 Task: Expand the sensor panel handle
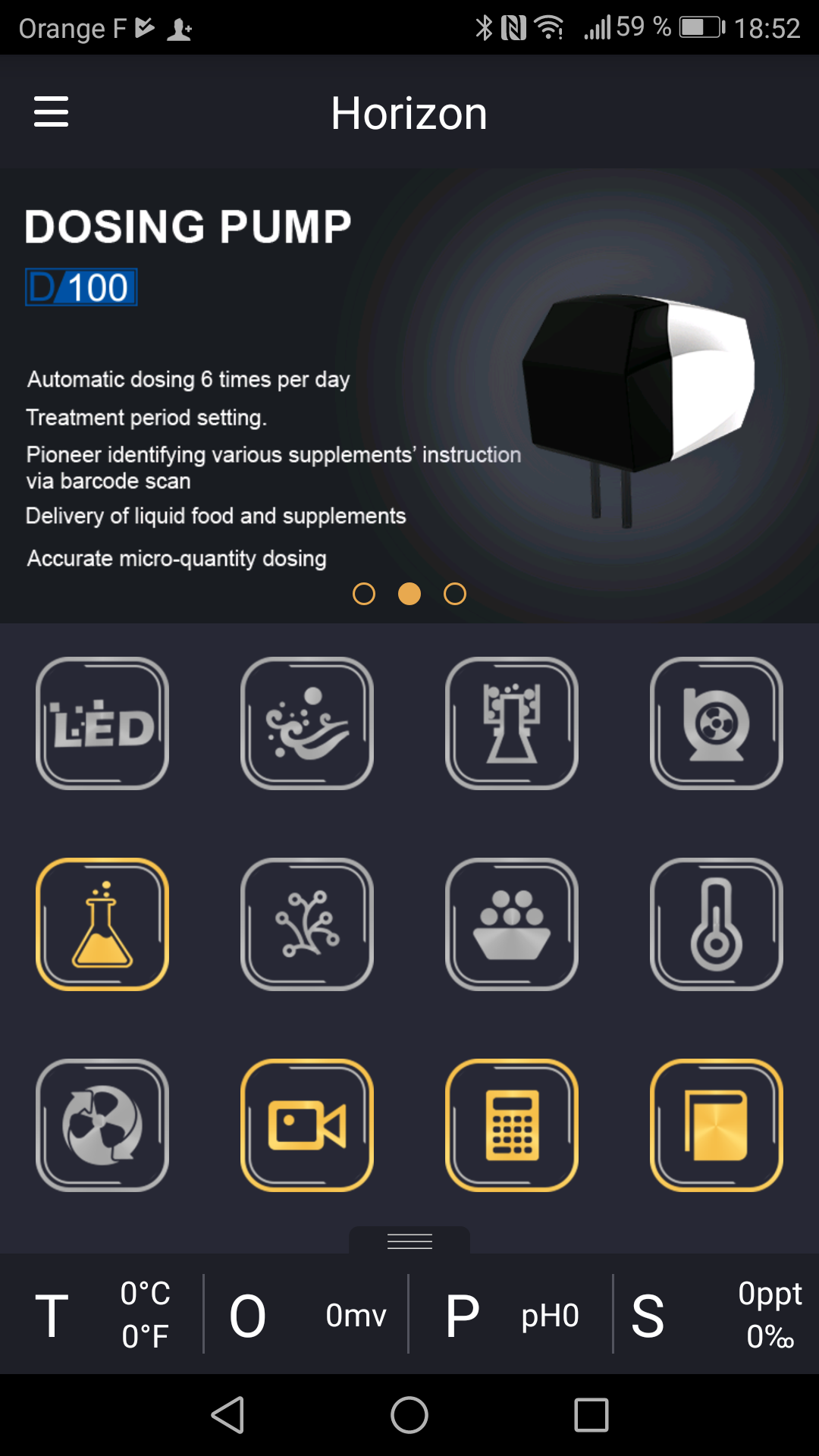click(409, 1241)
